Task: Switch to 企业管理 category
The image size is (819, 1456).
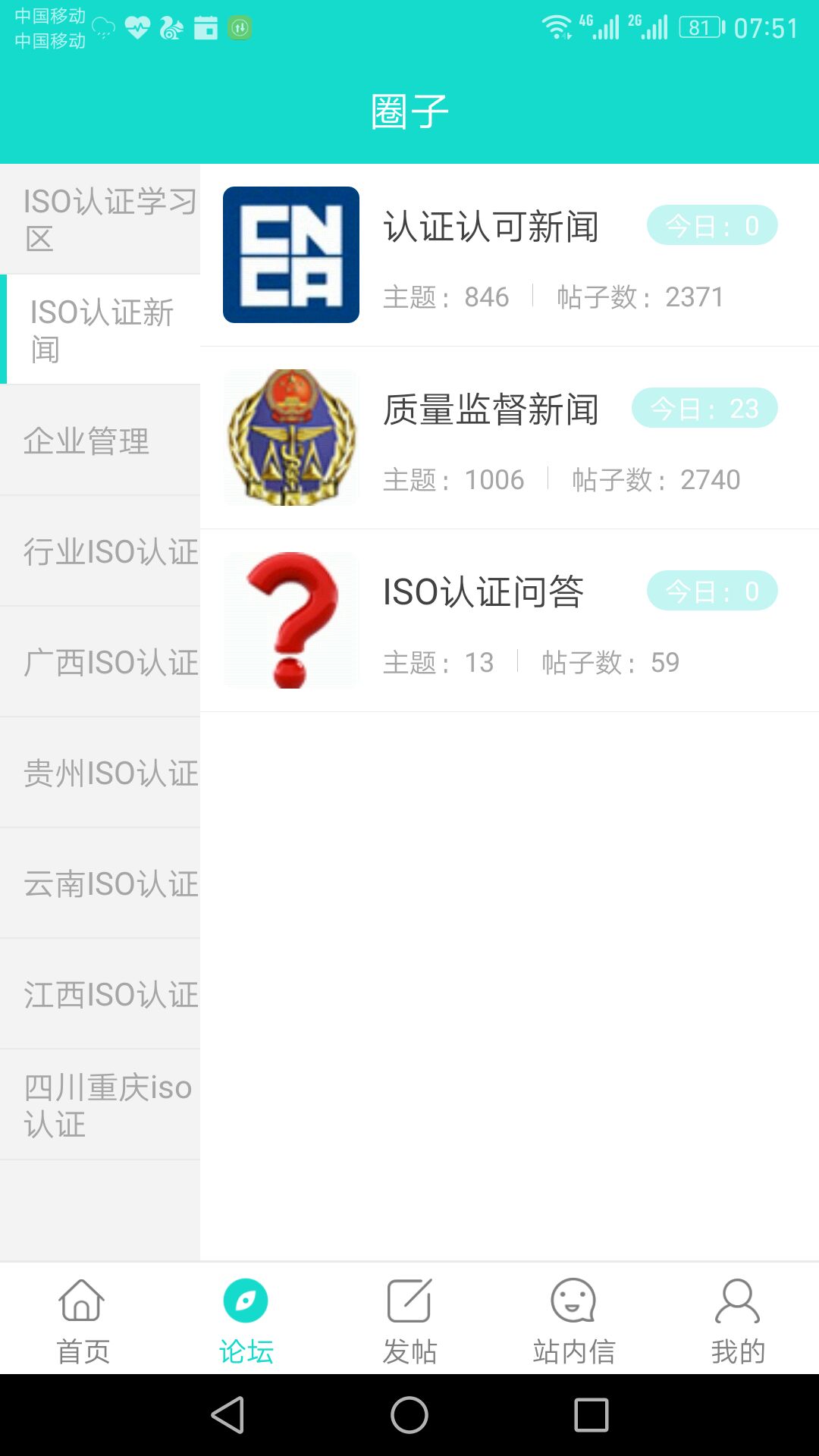Action: pyautogui.click(x=100, y=441)
